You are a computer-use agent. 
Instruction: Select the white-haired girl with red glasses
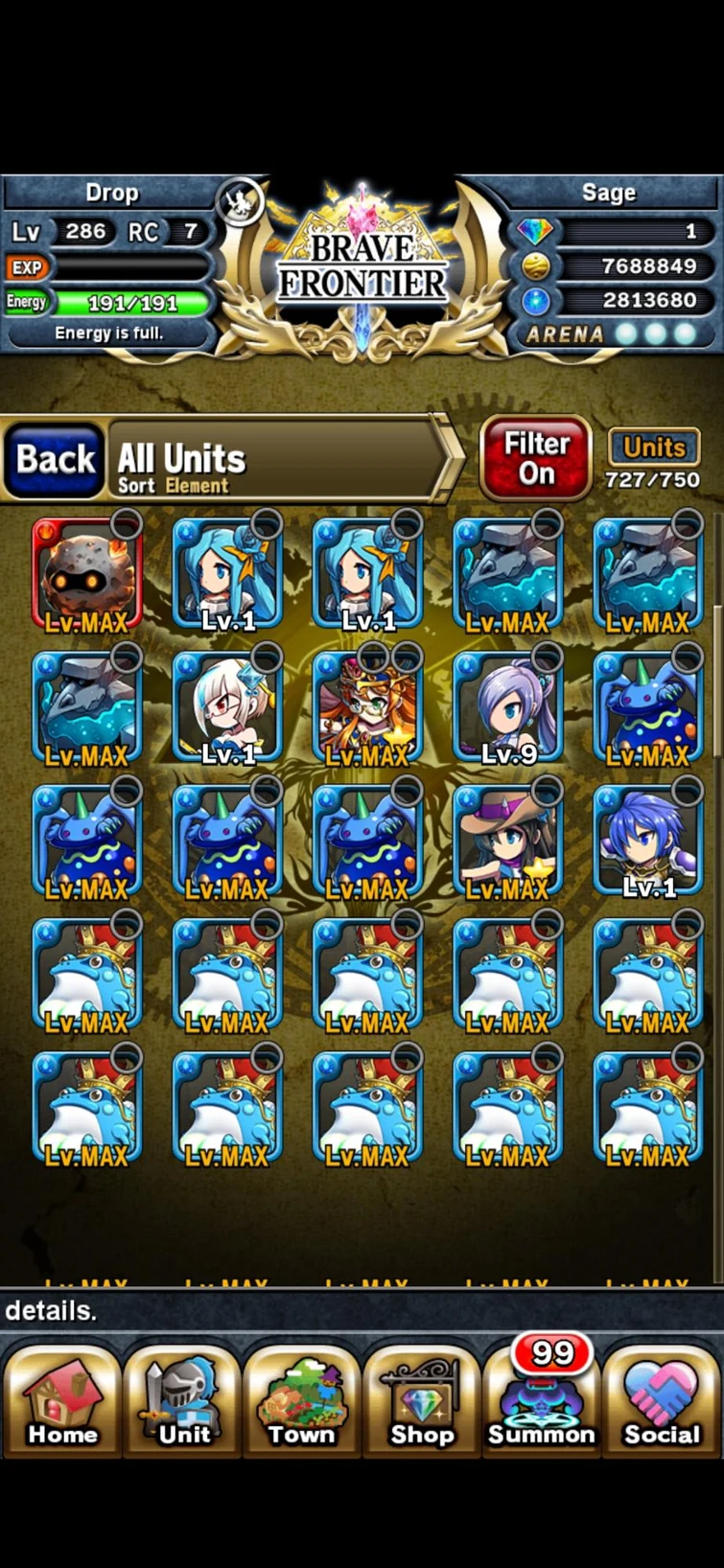tap(227, 707)
